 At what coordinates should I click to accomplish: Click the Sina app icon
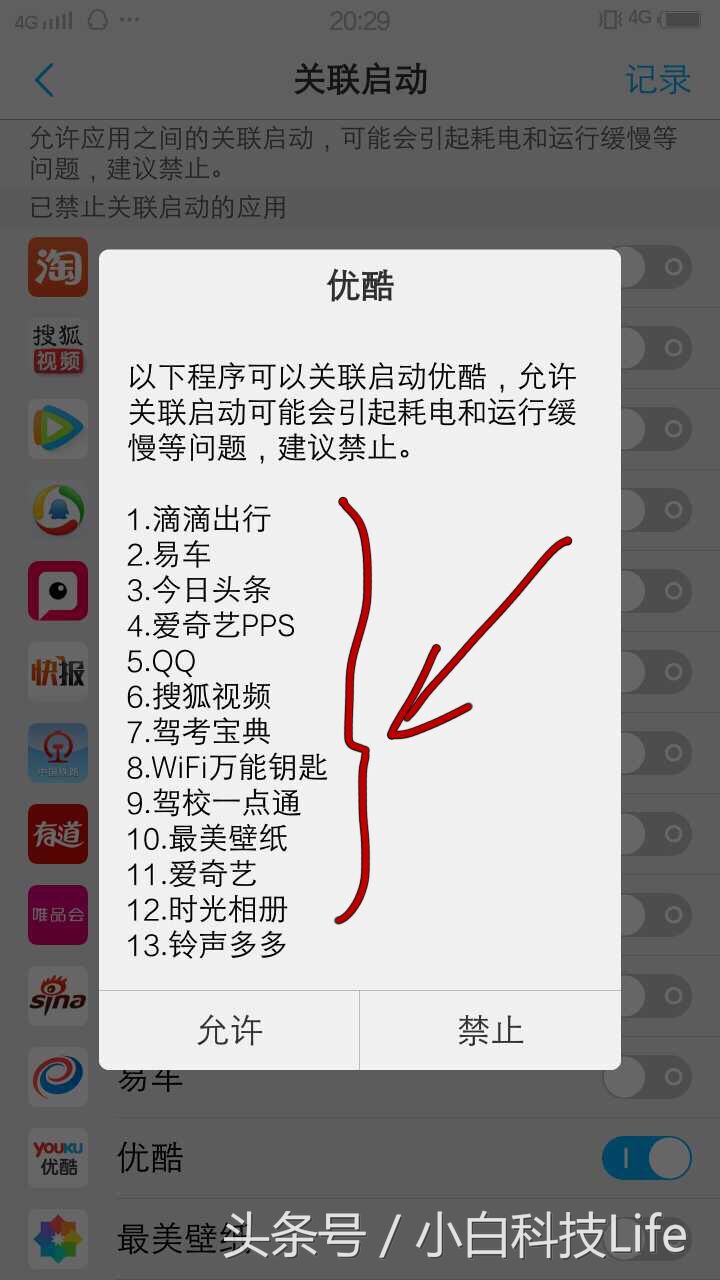58,996
